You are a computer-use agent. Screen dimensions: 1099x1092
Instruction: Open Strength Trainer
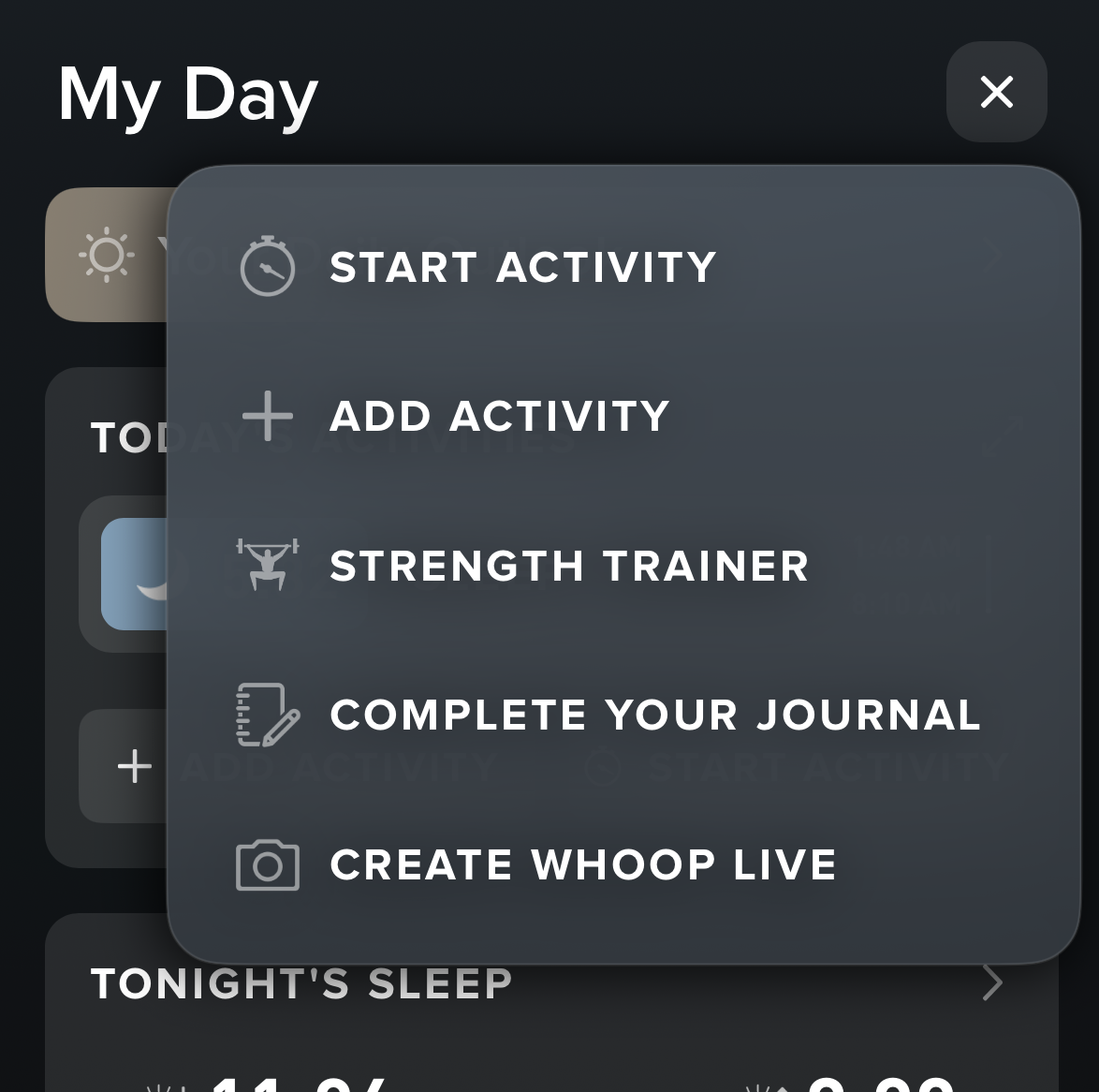click(x=568, y=566)
